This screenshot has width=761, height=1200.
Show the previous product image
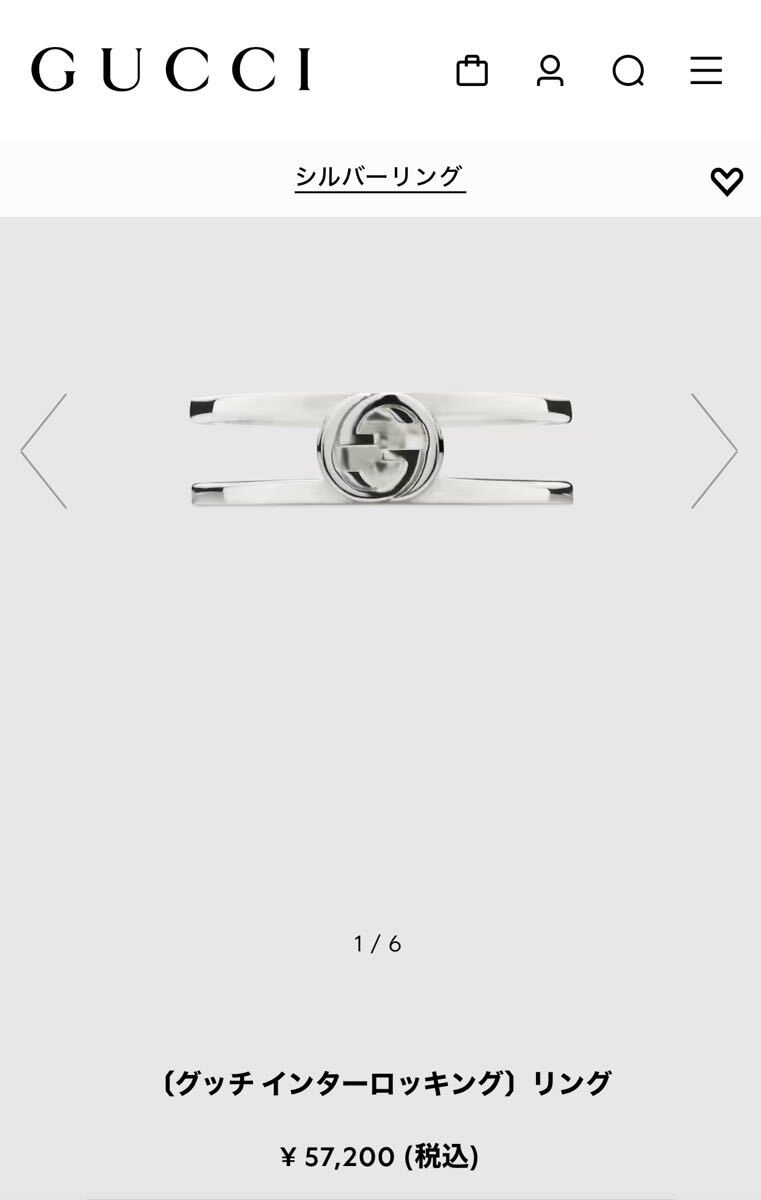(x=44, y=451)
